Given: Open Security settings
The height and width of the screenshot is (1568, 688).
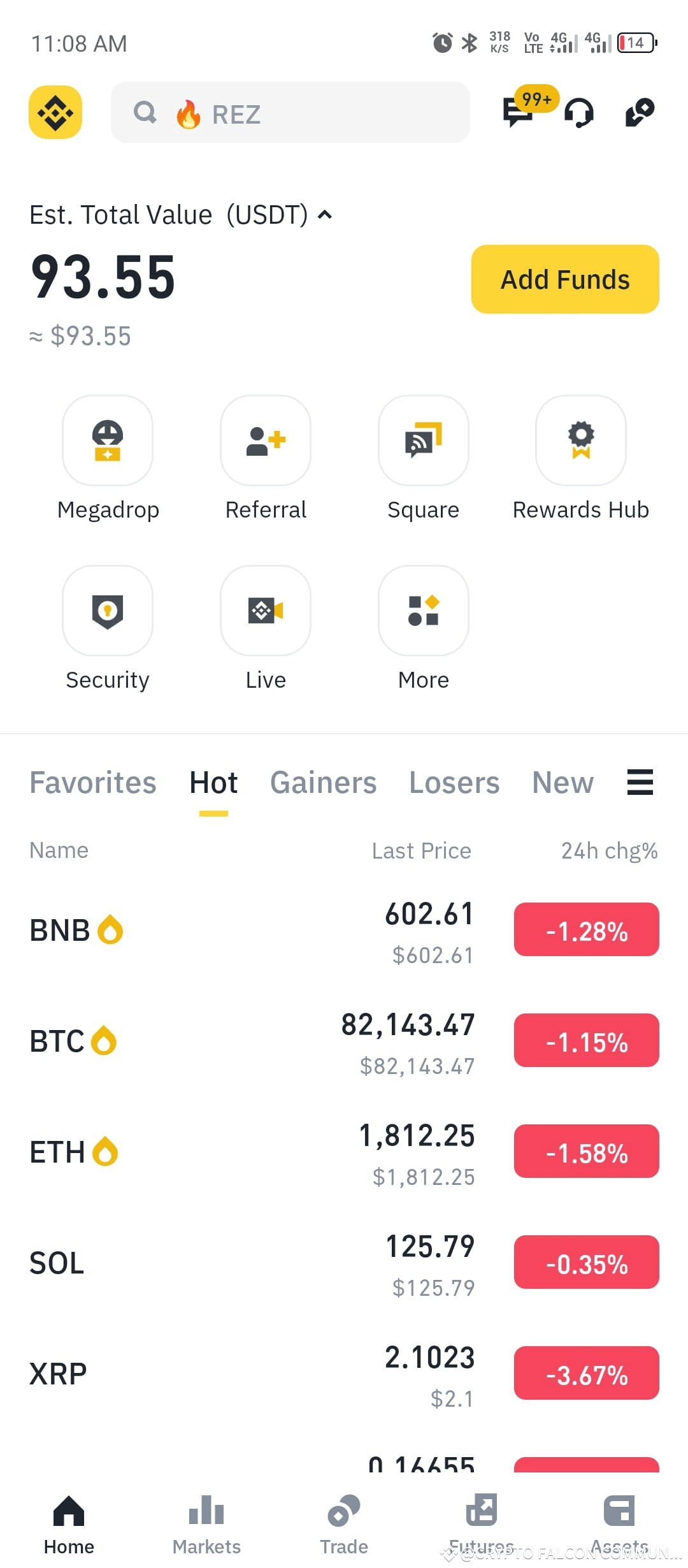Looking at the screenshot, I should point(107,611).
